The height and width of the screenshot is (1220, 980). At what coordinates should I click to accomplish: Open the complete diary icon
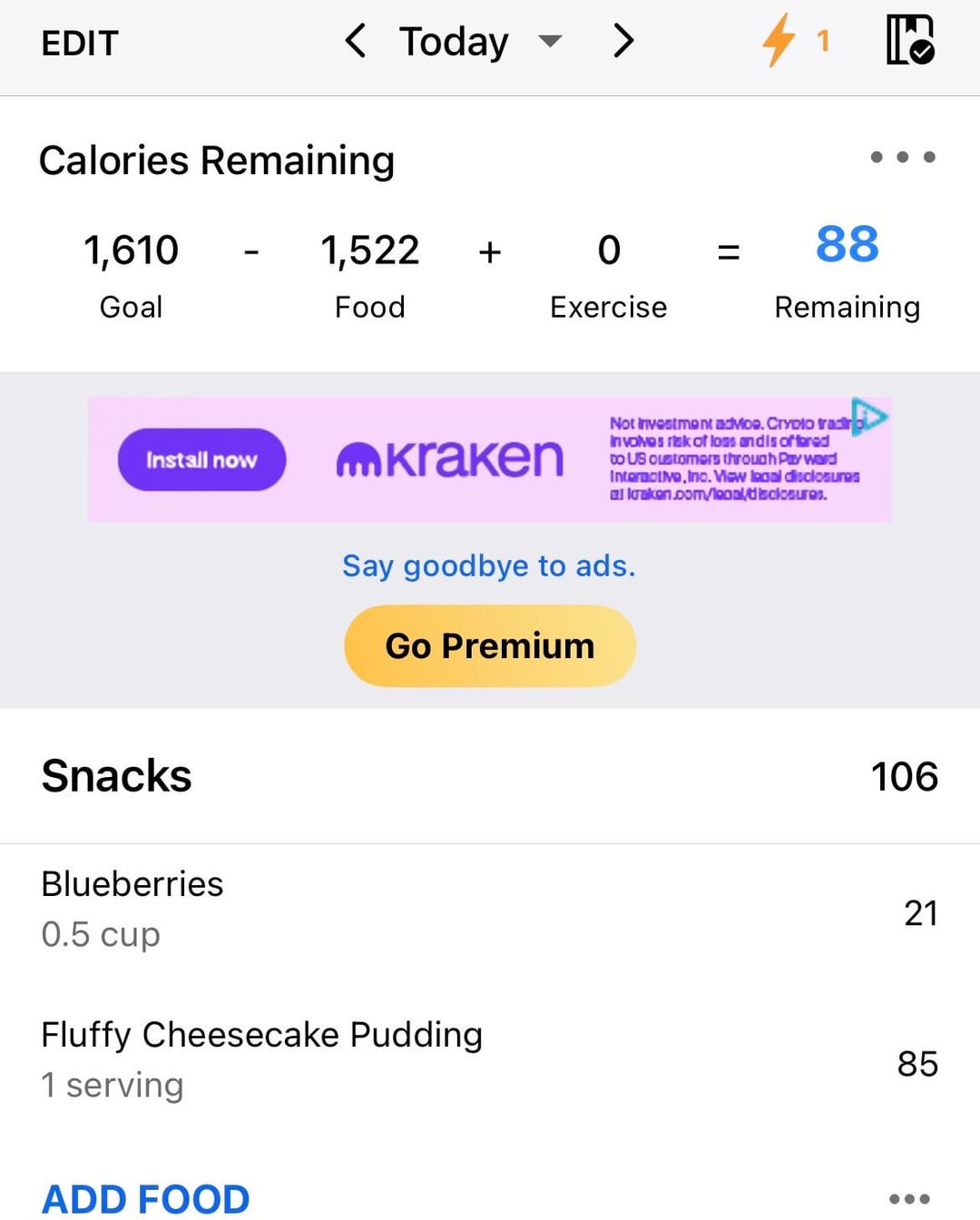click(x=909, y=41)
